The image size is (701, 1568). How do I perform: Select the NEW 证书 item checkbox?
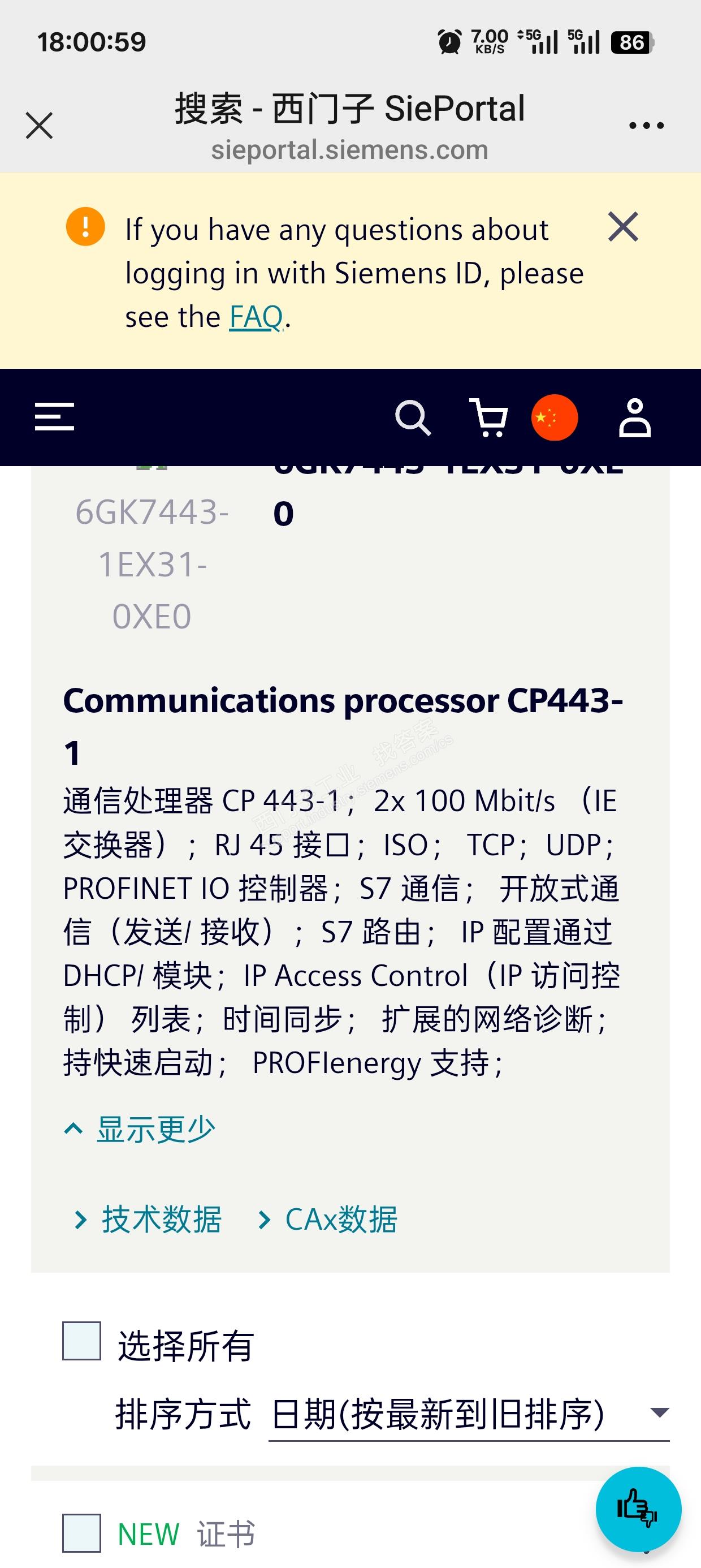tap(81, 1533)
